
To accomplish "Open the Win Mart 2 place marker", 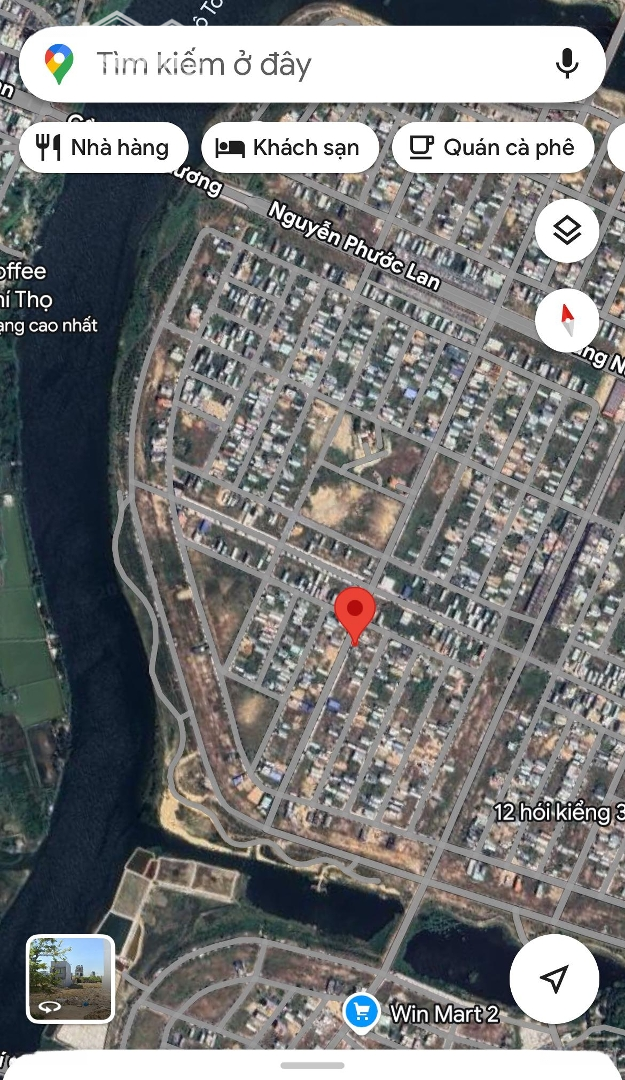I will [x=361, y=1013].
